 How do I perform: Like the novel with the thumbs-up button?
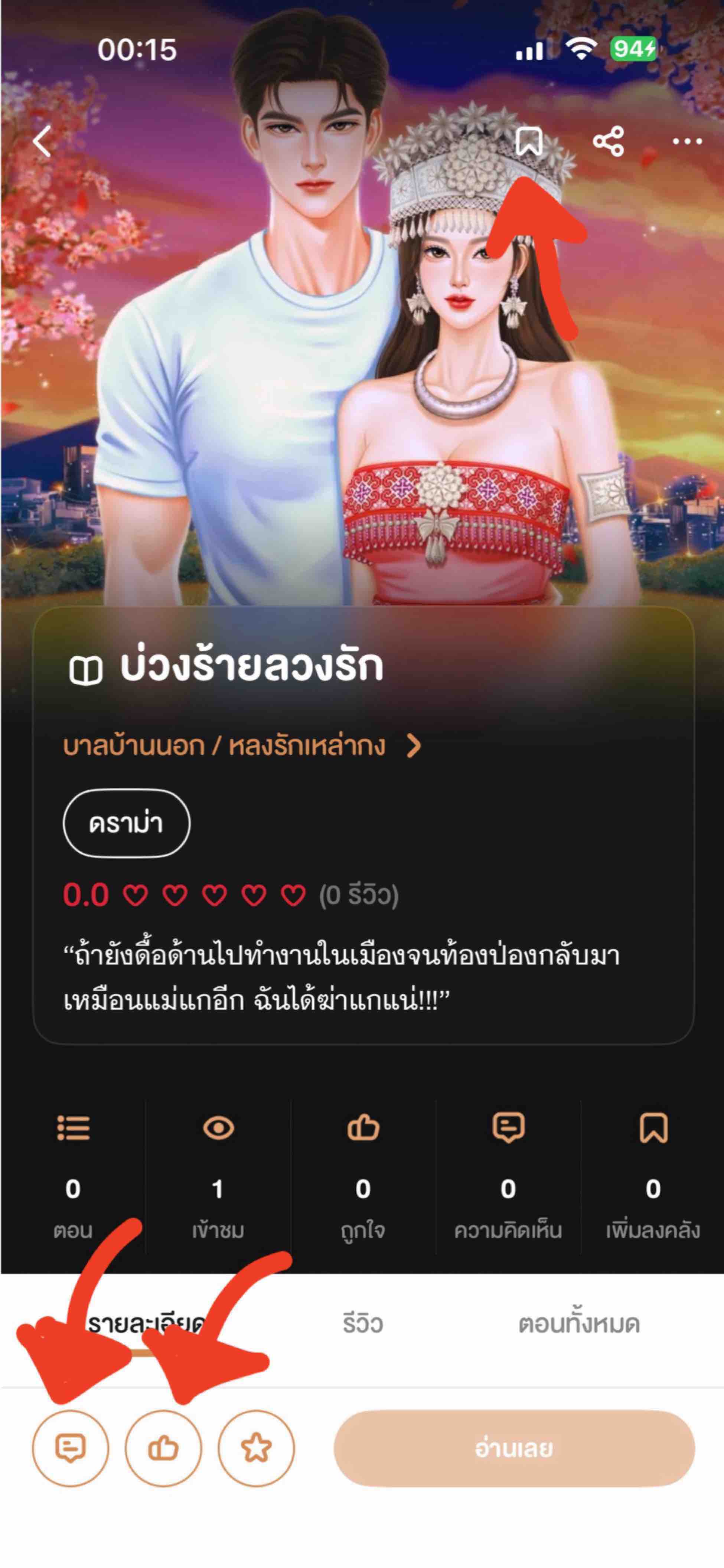pos(163,1448)
